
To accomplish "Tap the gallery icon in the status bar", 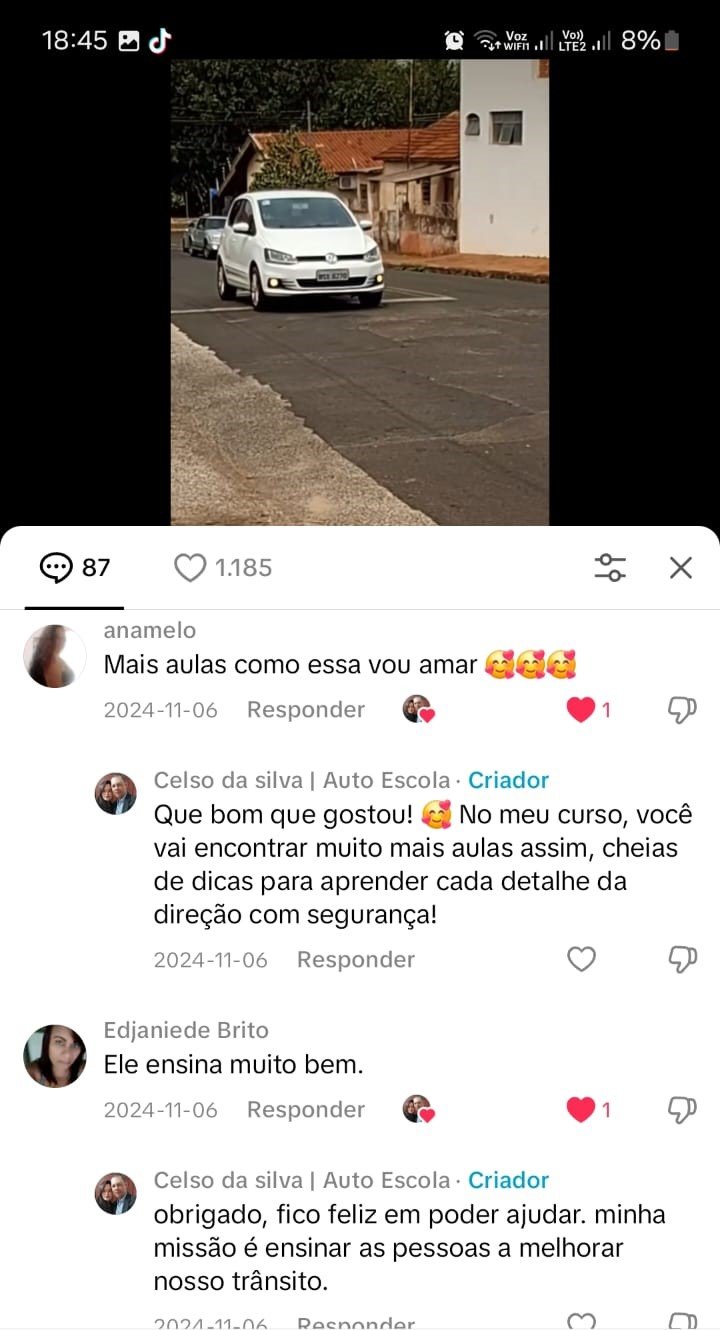I will [128, 38].
